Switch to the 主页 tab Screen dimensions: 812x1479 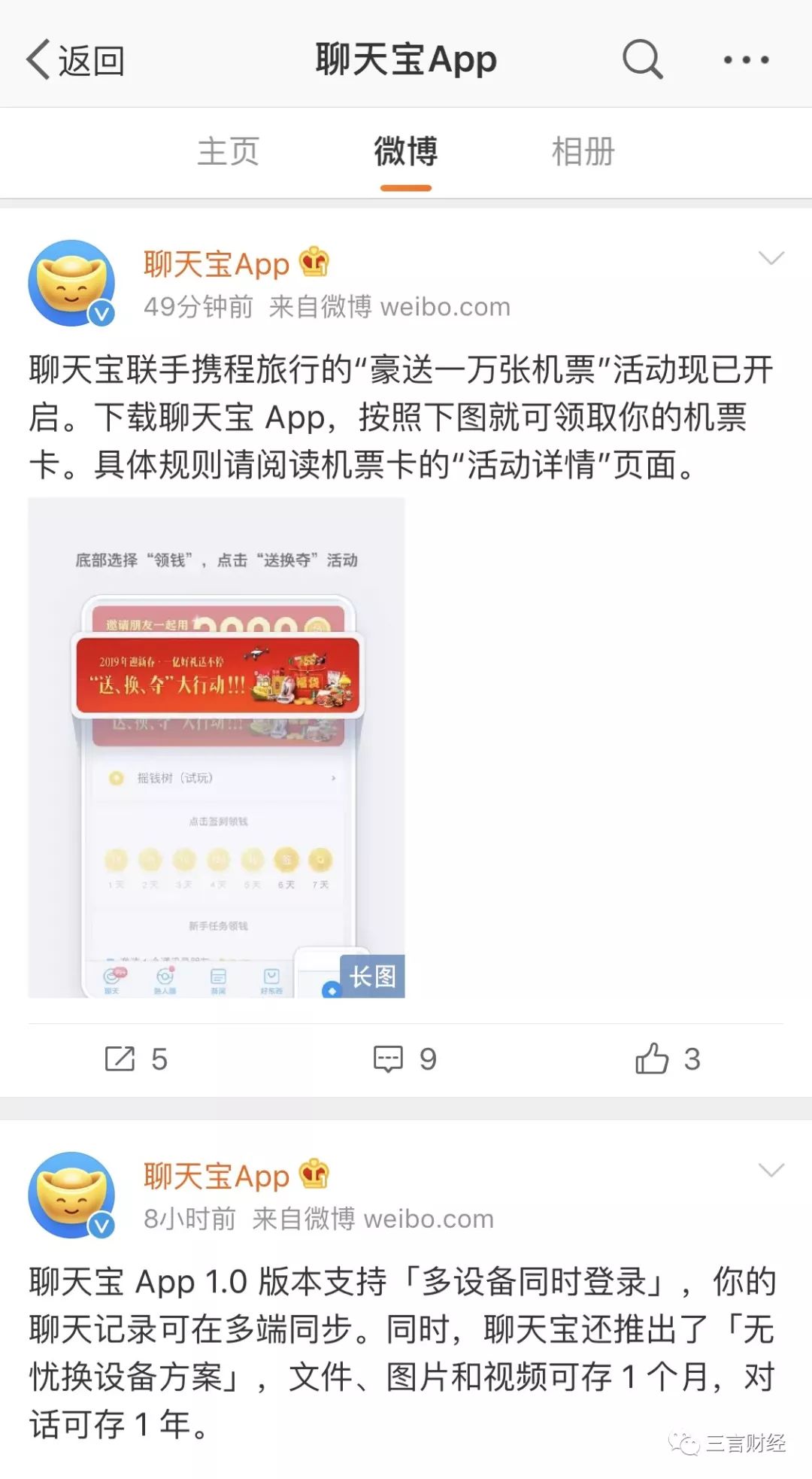[228, 151]
